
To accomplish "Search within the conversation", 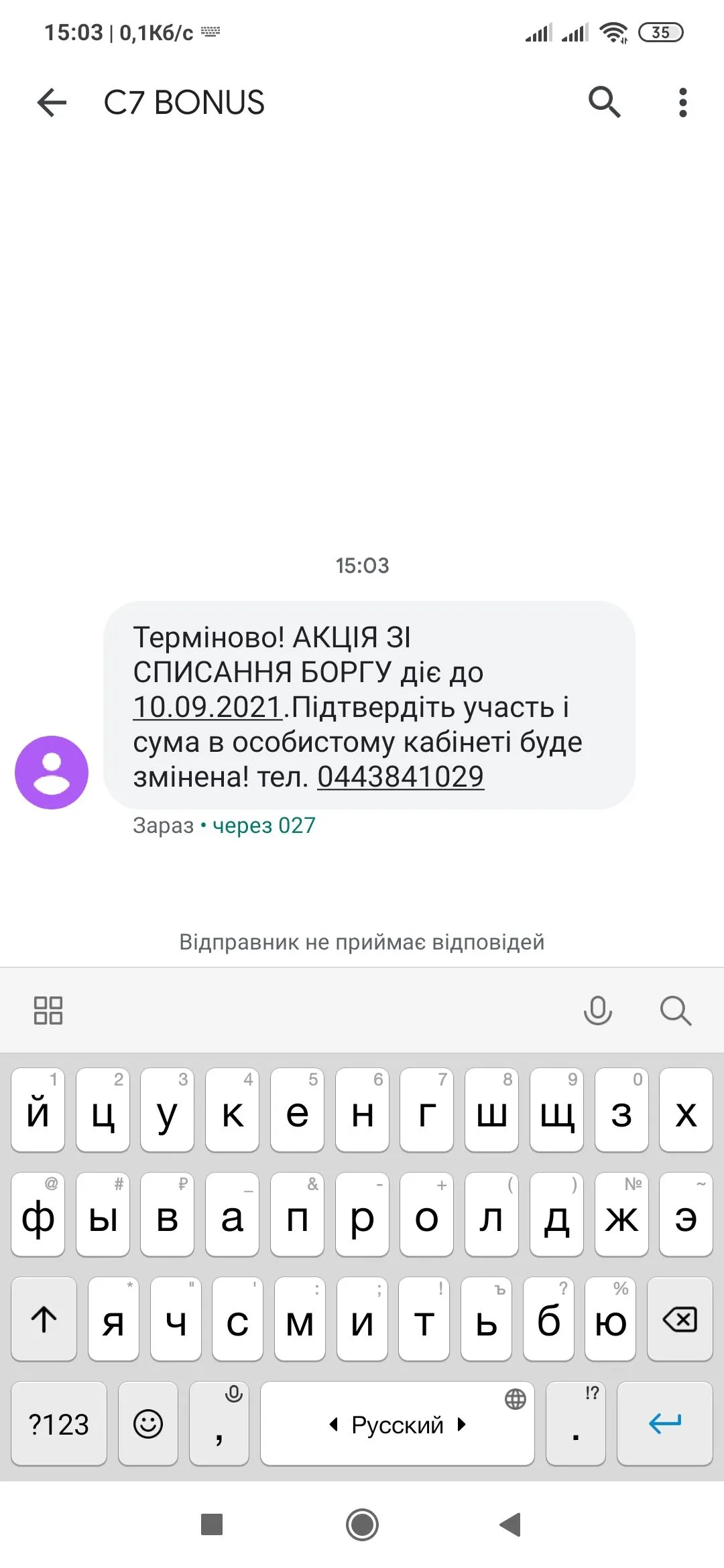I will pyautogui.click(x=604, y=103).
